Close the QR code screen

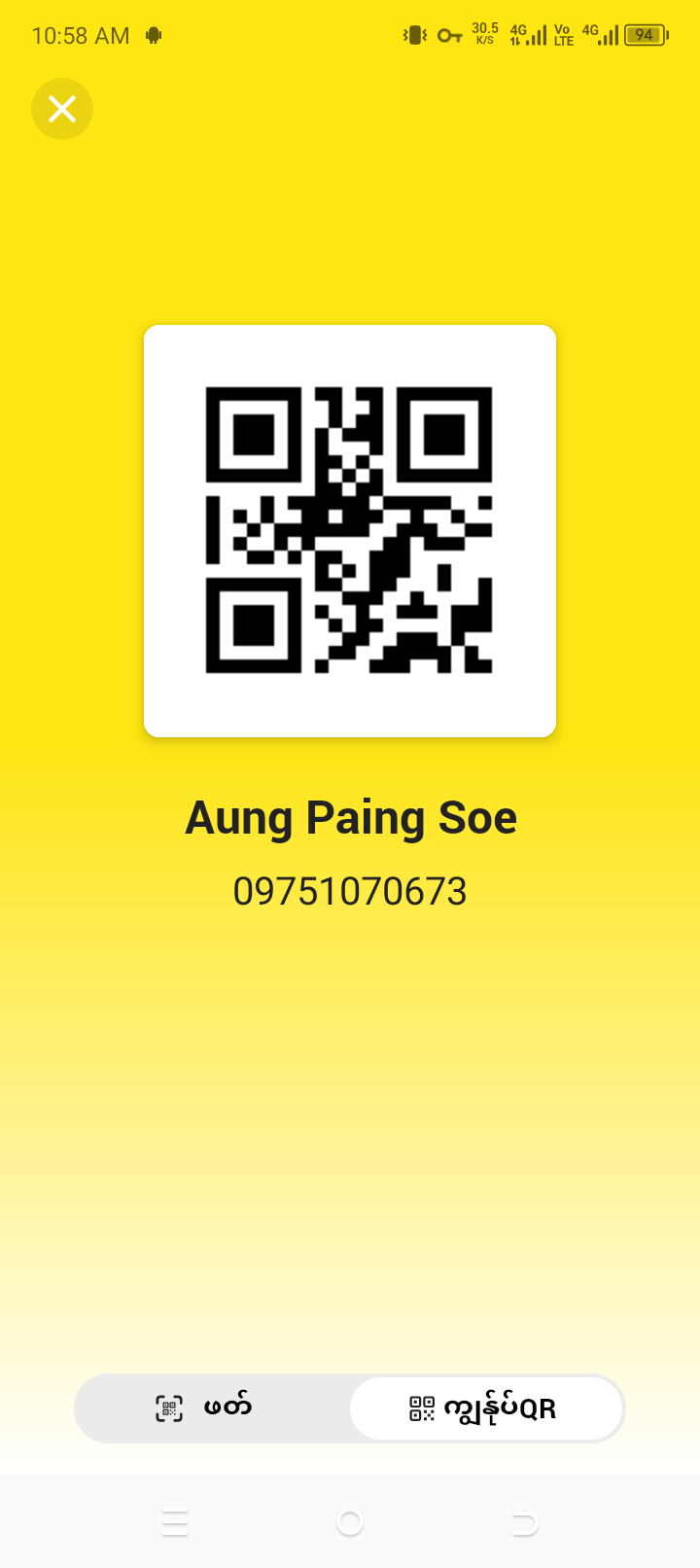(x=62, y=109)
